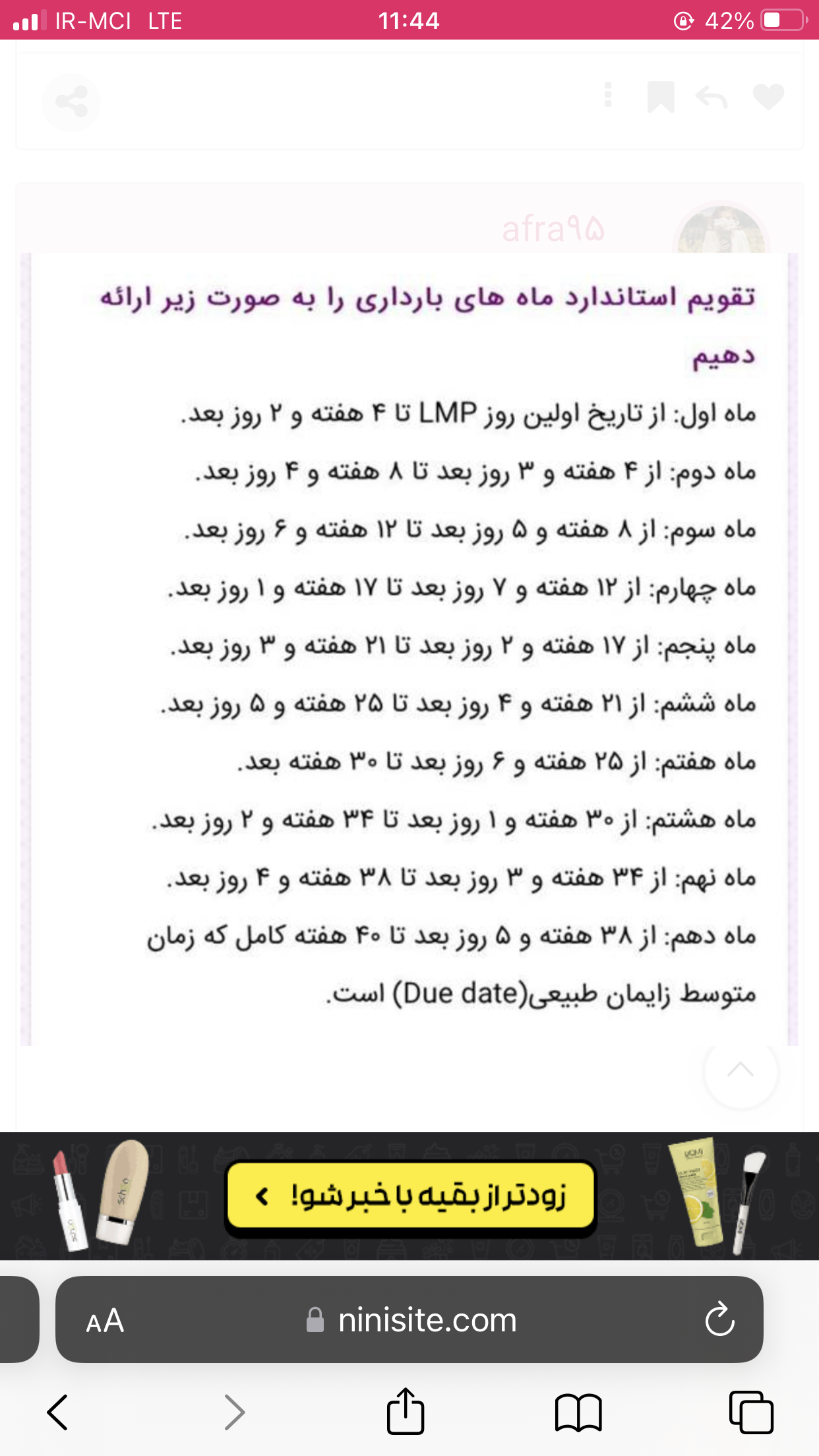819x1456 pixels.
Task: Bookmark this forum post
Action: coord(660,97)
